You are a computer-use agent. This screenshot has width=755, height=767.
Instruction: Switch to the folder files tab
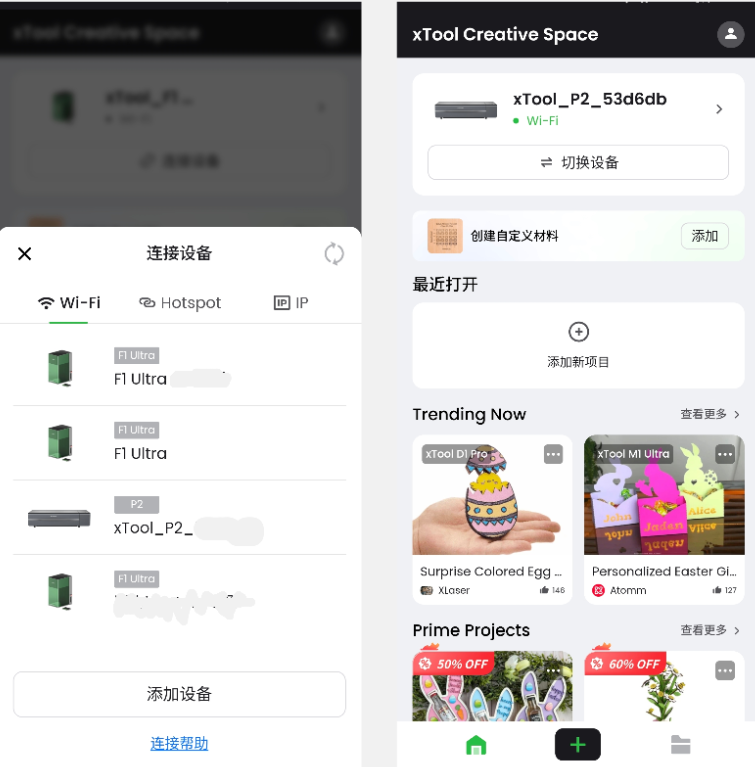coord(680,744)
